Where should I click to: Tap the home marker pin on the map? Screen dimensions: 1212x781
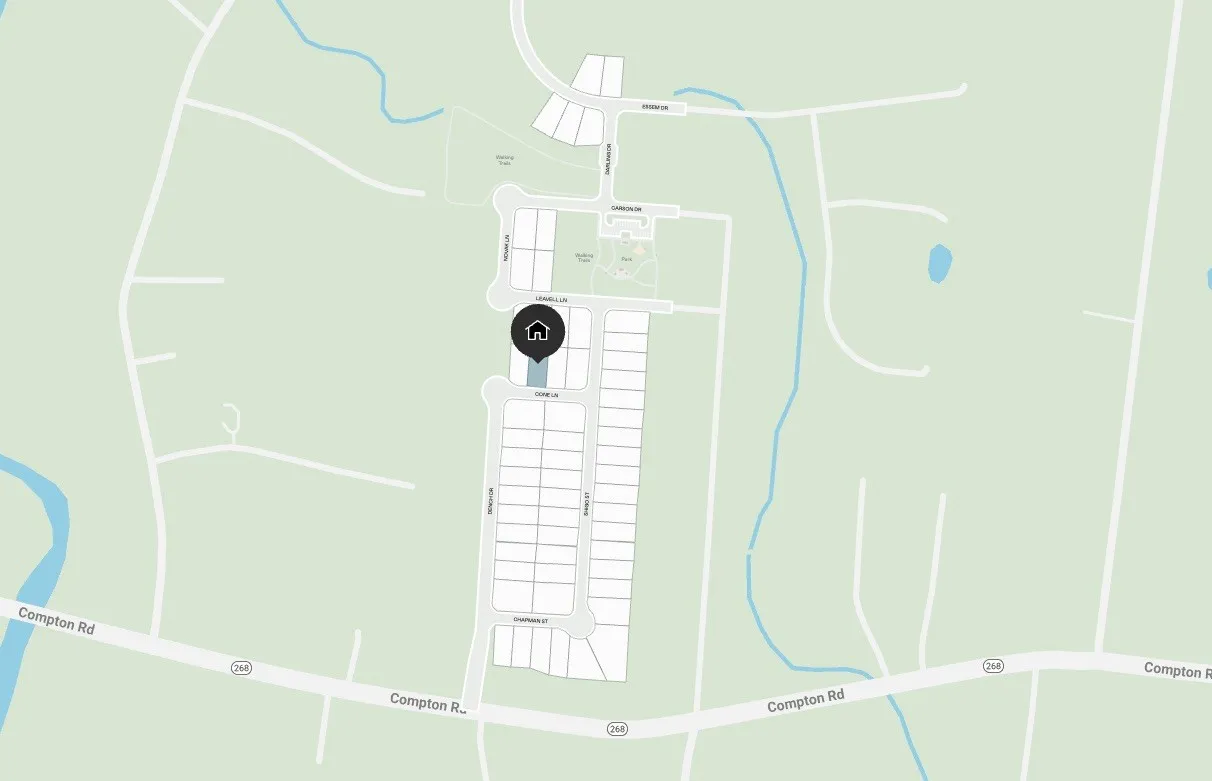538,331
